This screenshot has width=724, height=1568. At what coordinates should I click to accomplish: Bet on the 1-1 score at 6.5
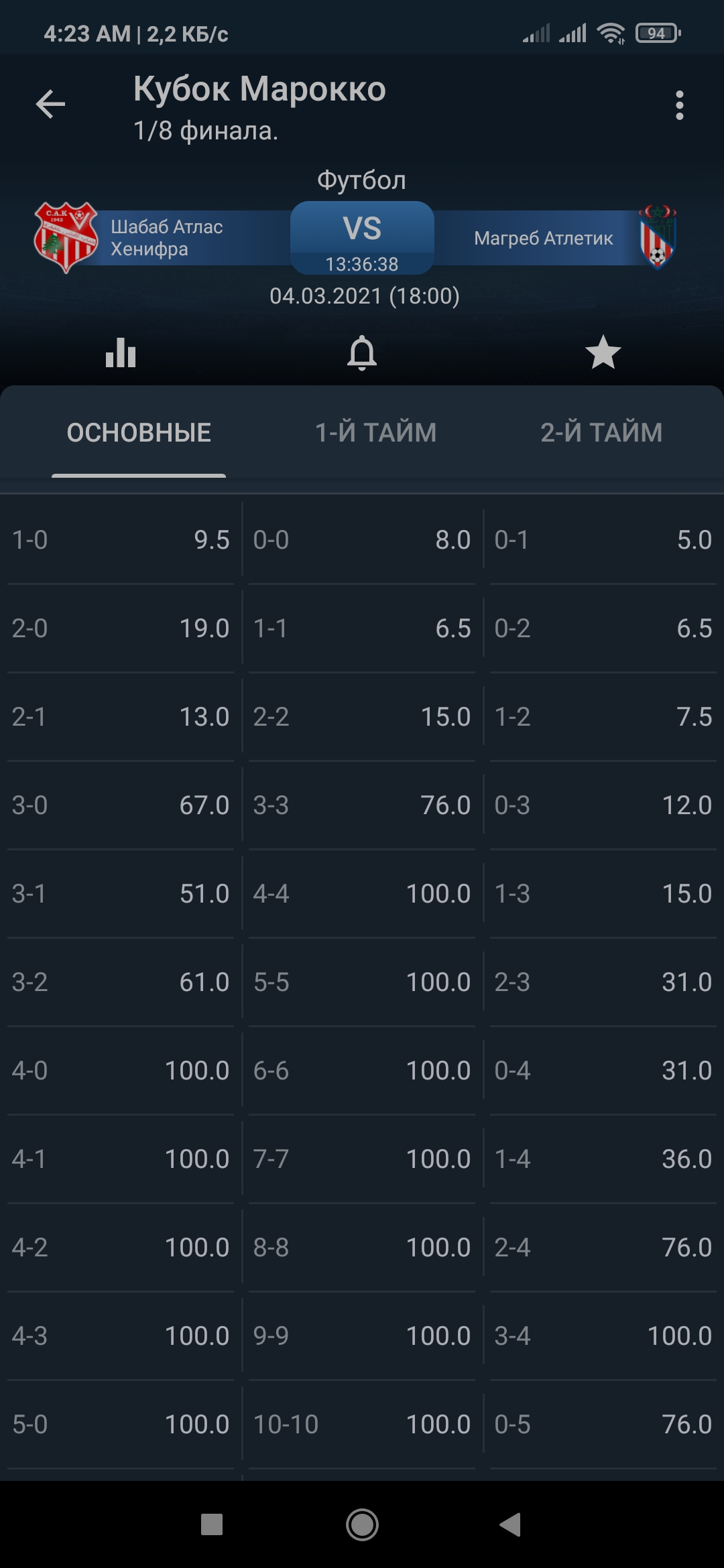pyautogui.click(x=362, y=629)
